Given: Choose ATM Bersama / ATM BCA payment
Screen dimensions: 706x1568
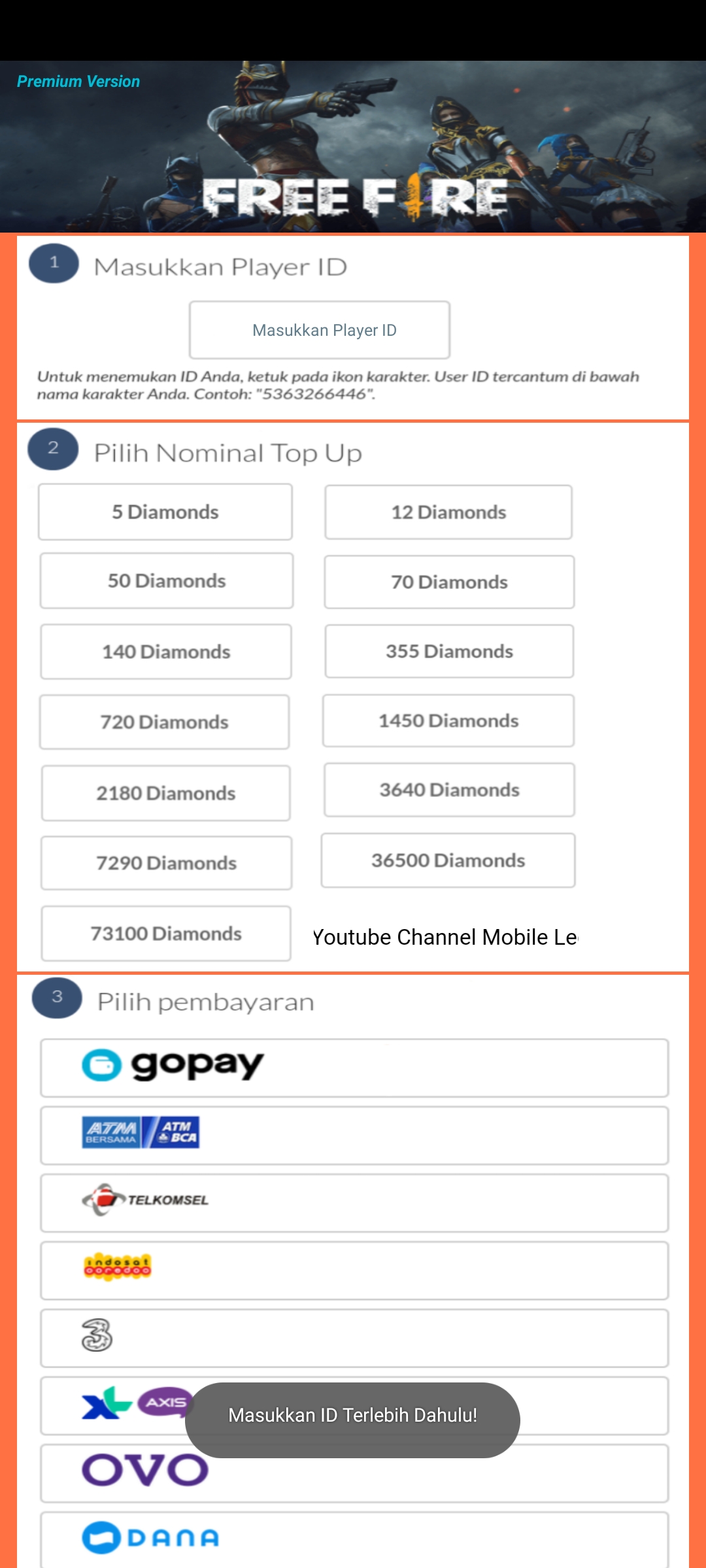Looking at the screenshot, I should point(353,1135).
